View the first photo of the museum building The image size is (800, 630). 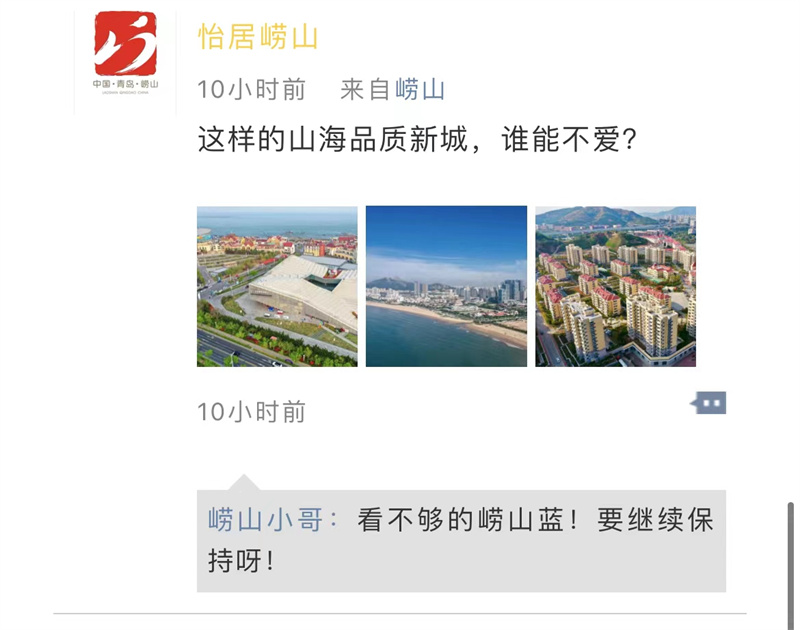(277, 286)
